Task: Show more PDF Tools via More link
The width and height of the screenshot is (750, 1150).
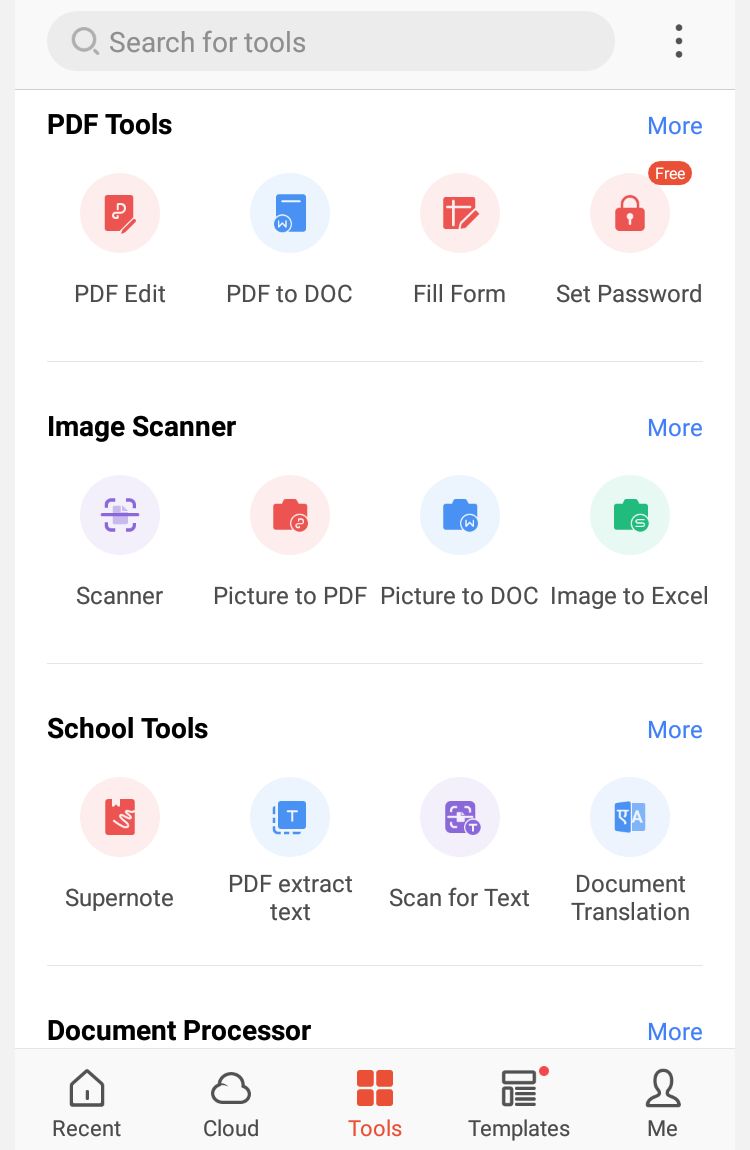Action: coord(675,126)
